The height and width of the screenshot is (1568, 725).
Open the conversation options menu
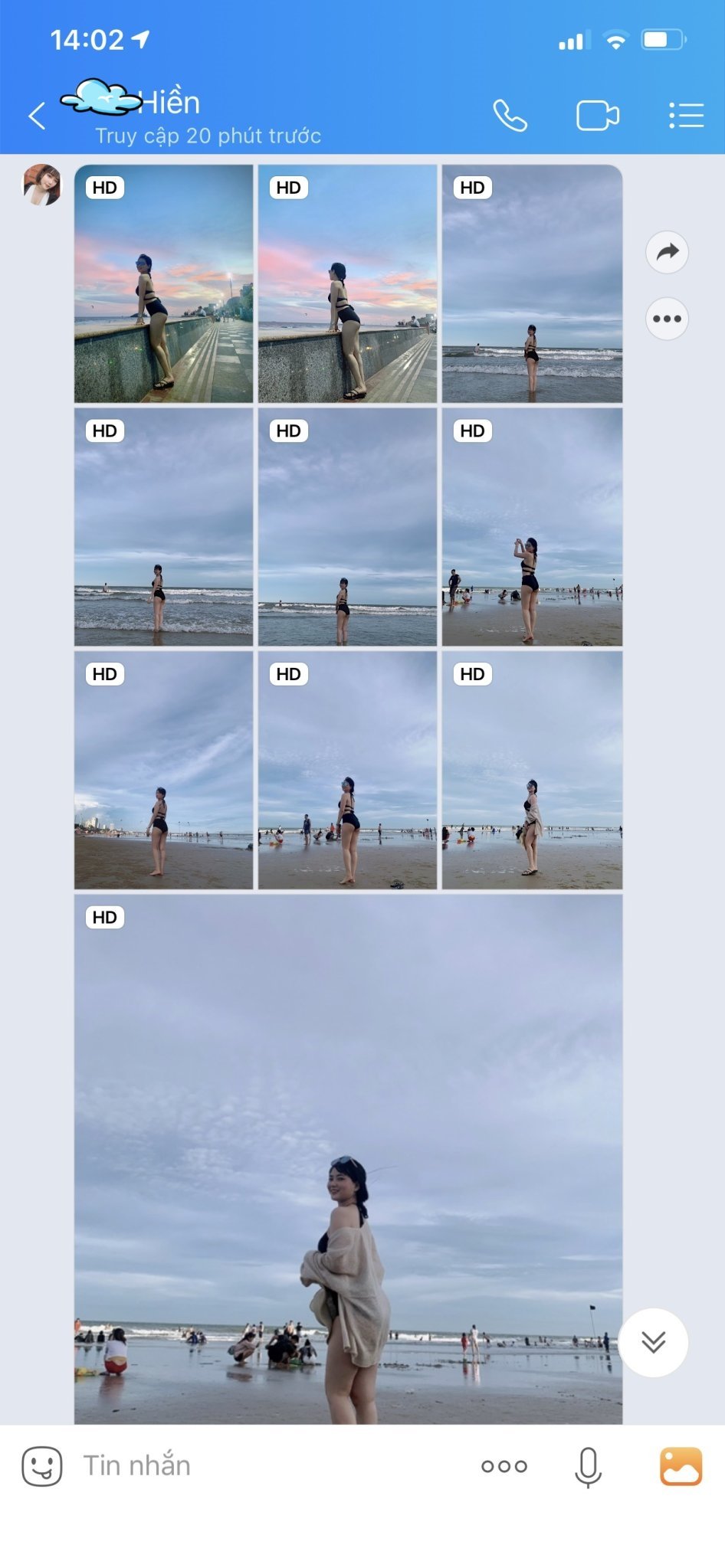(x=686, y=116)
